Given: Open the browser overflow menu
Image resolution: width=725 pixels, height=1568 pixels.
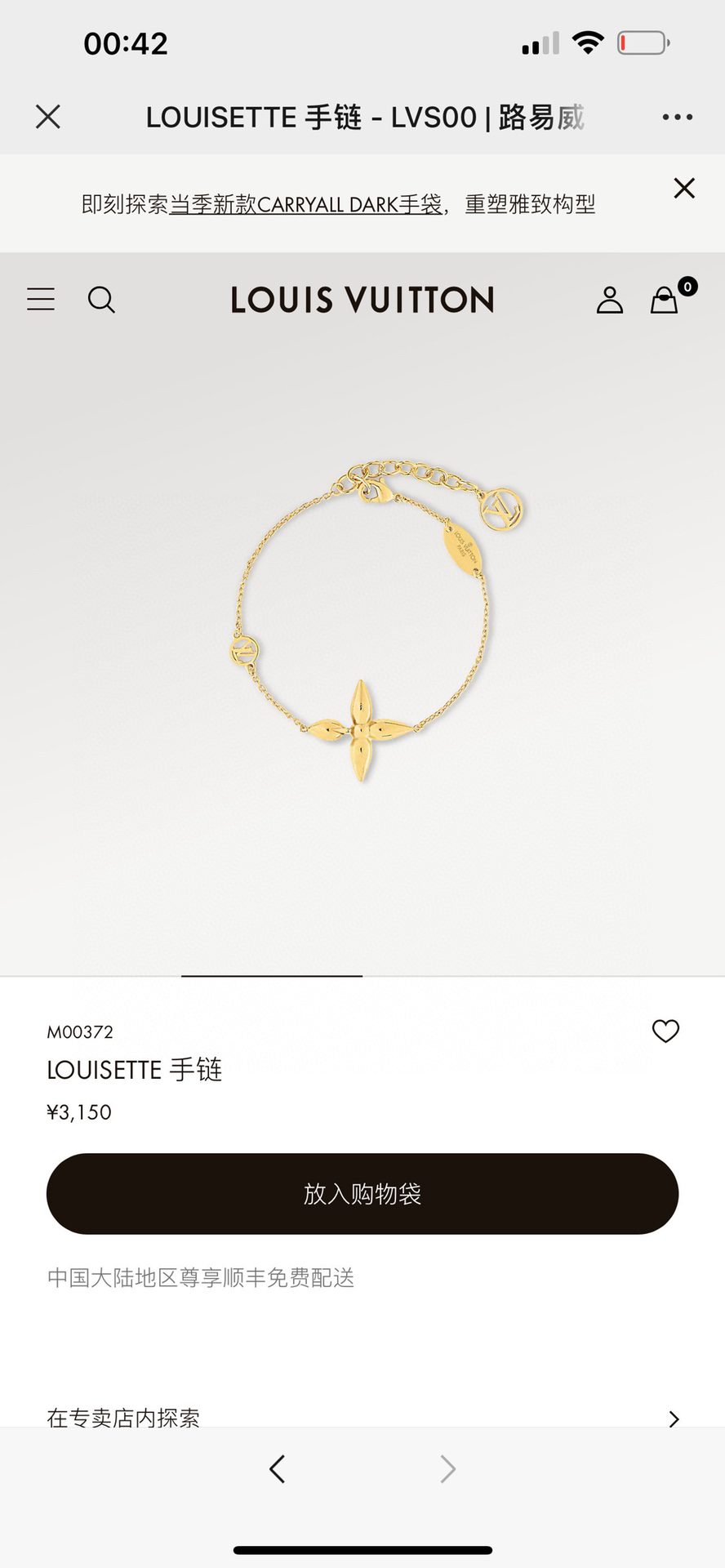Looking at the screenshot, I should (x=677, y=118).
